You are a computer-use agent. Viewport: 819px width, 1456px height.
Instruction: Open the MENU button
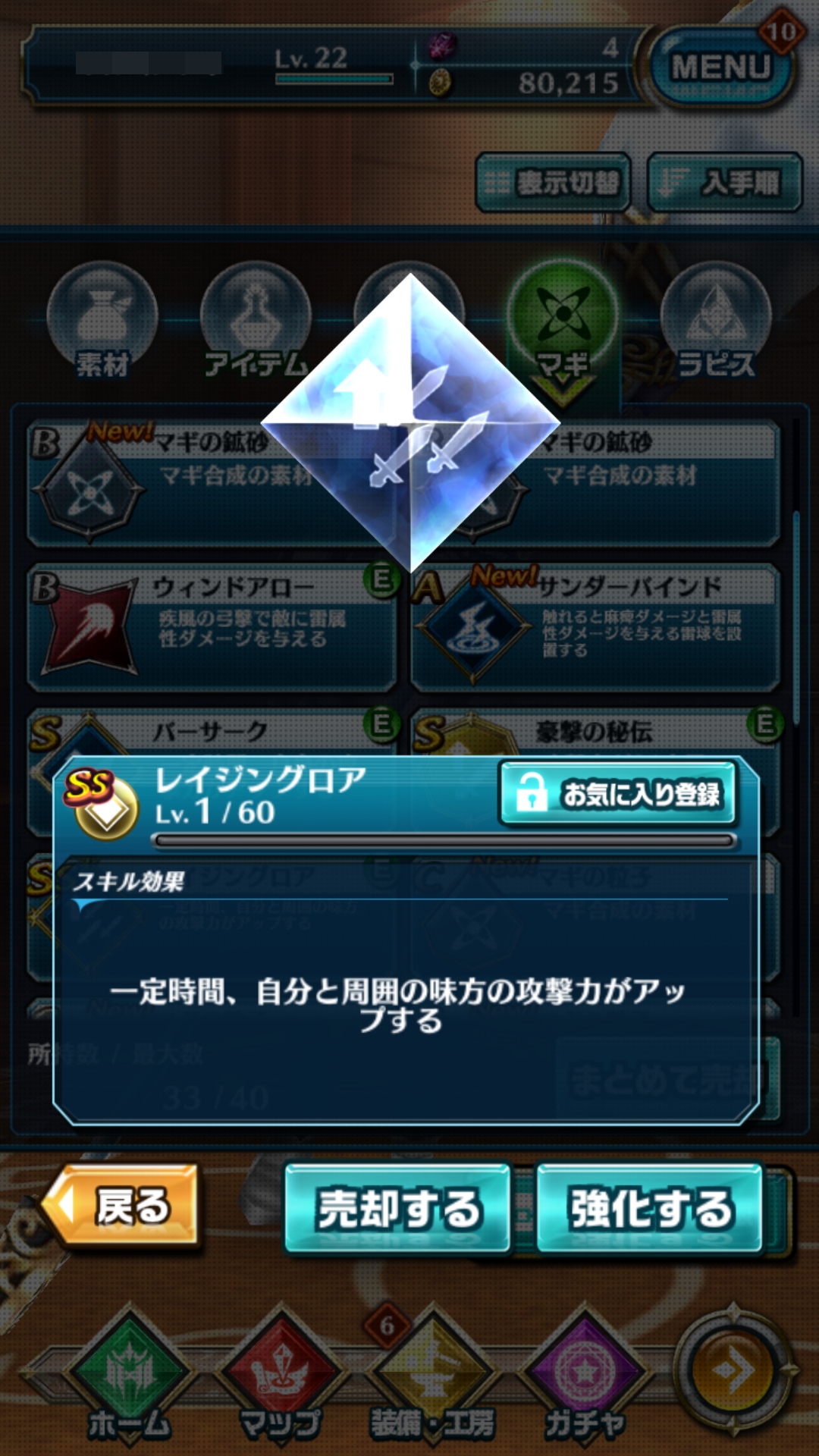click(x=720, y=67)
